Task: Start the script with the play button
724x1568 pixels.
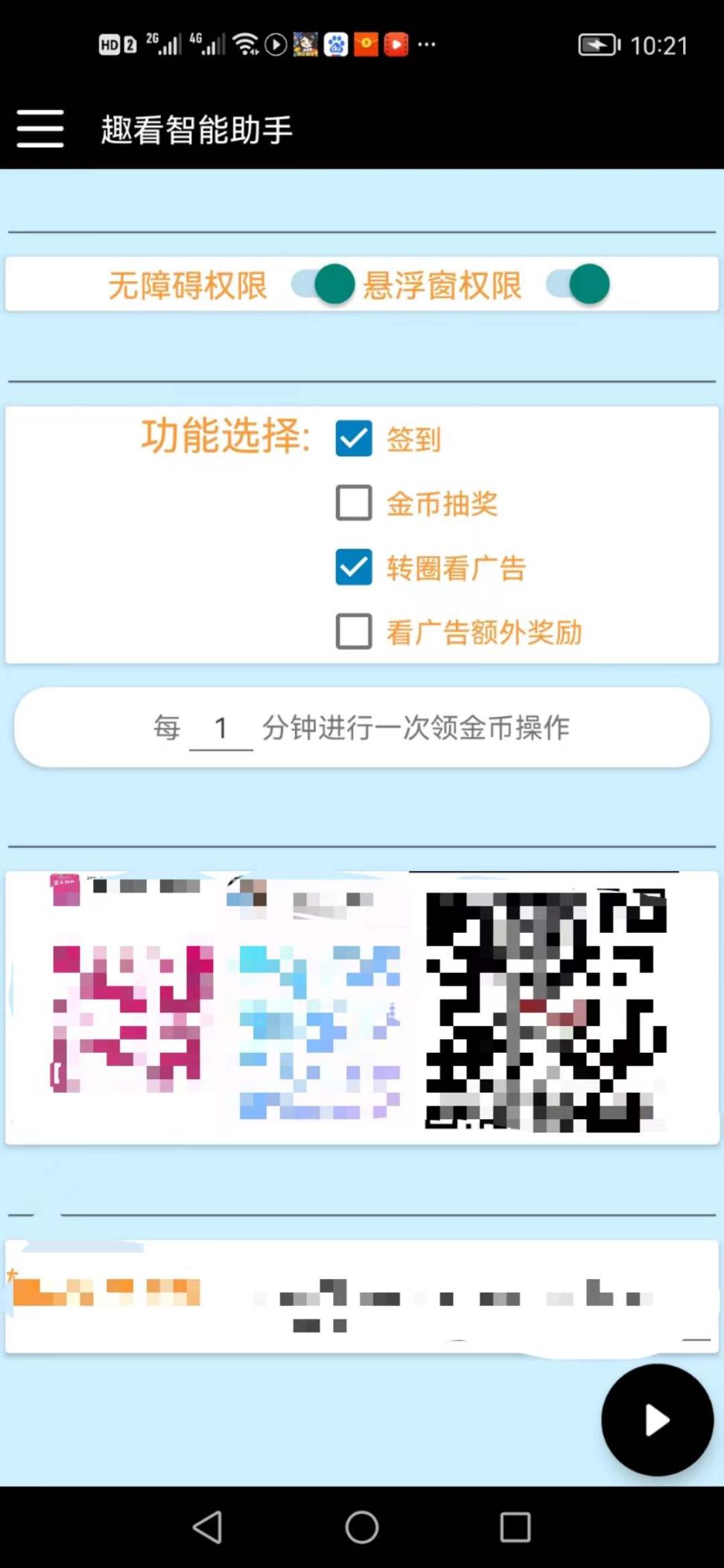Action: [x=657, y=1420]
